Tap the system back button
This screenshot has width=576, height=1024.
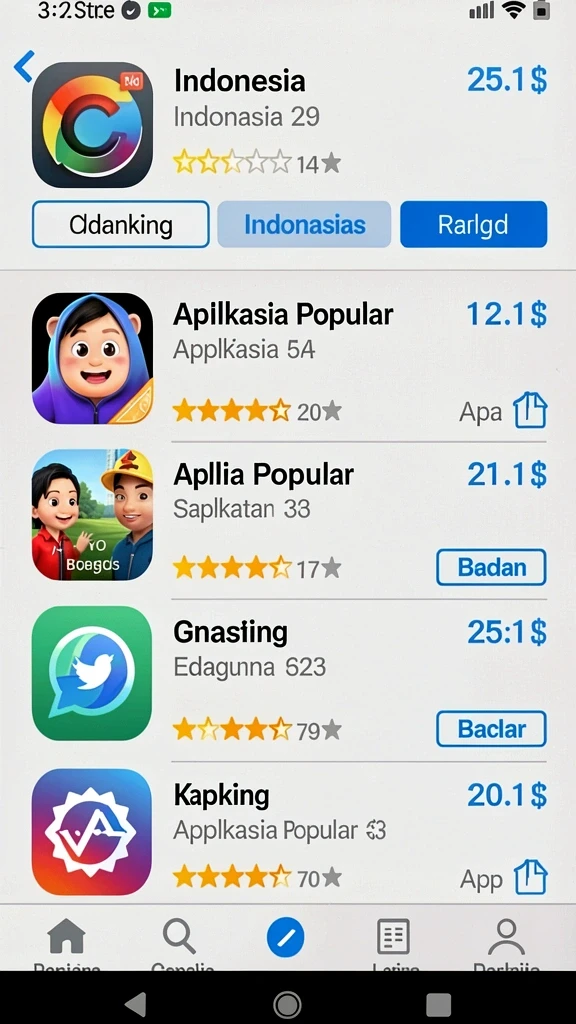pos(136,1004)
